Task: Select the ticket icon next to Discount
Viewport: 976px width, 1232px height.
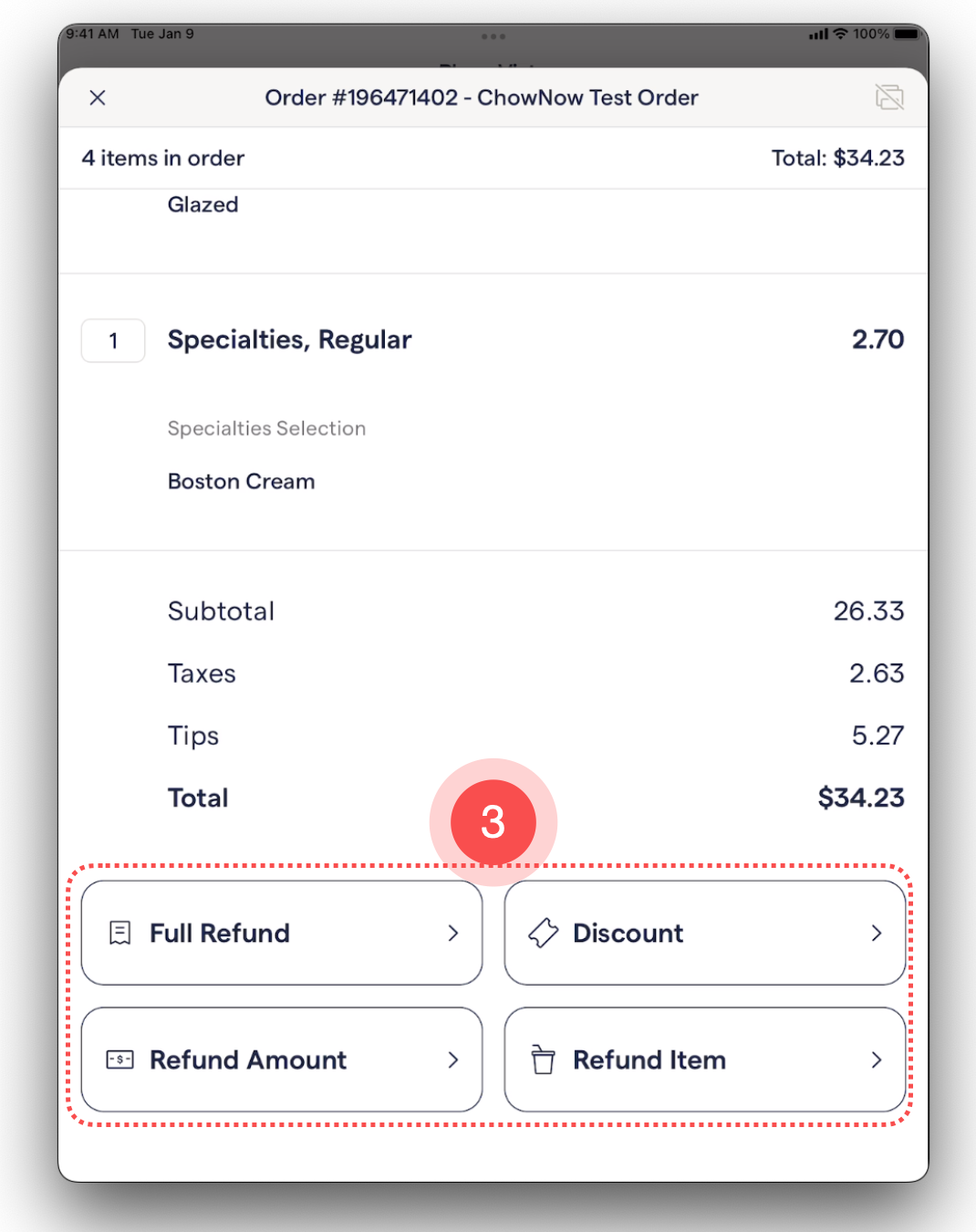Action: [543, 933]
